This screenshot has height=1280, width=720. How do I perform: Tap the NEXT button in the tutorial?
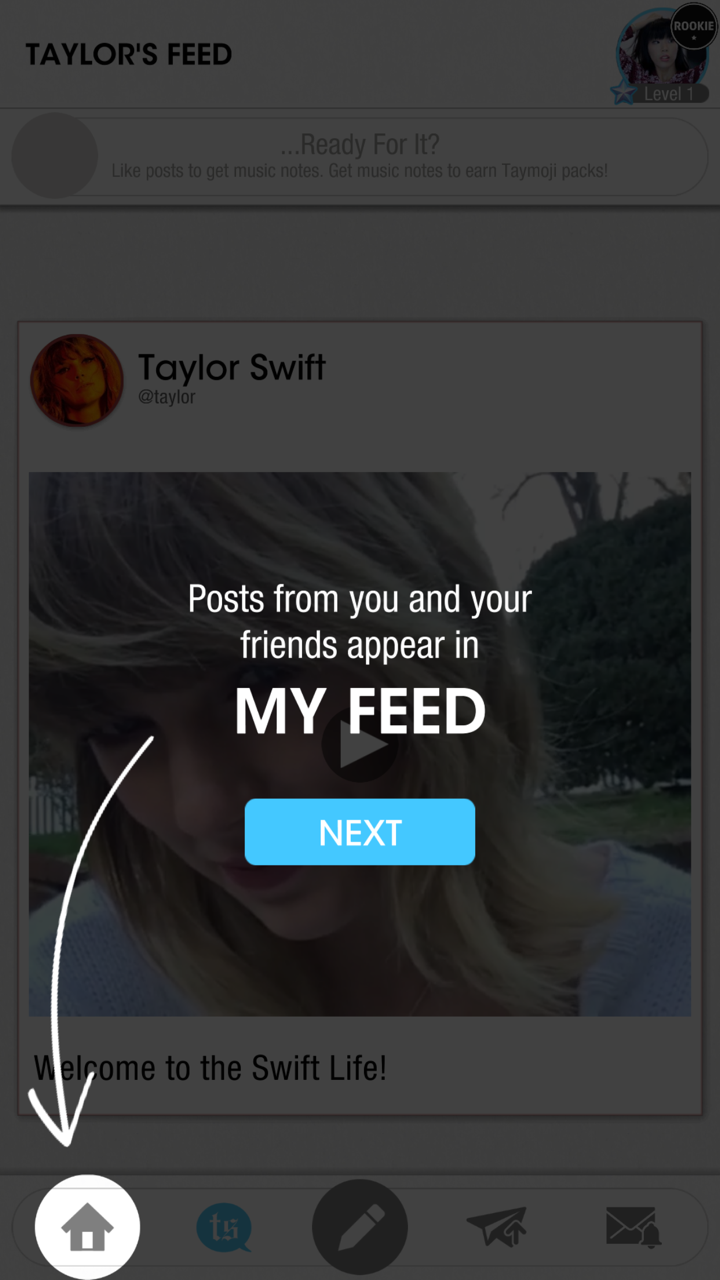[360, 832]
